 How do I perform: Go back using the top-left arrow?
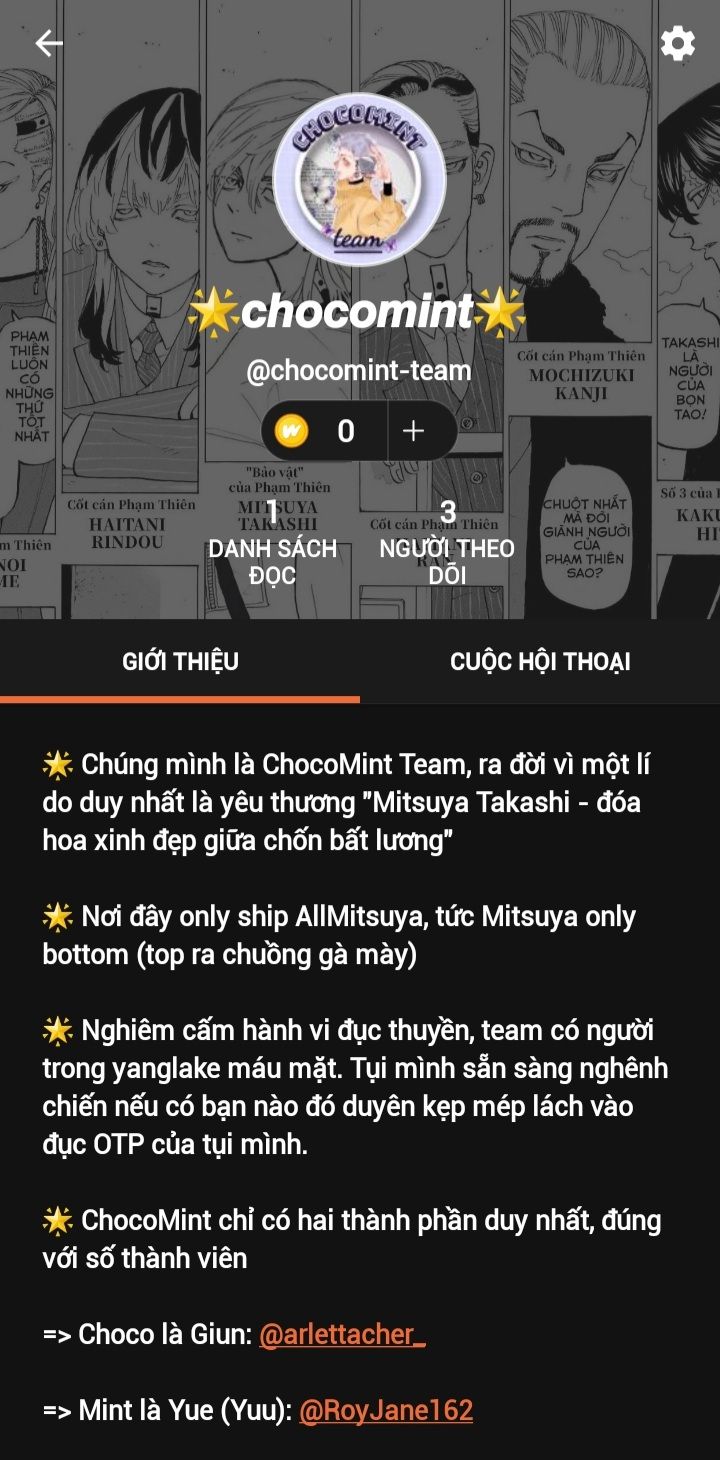coord(48,43)
